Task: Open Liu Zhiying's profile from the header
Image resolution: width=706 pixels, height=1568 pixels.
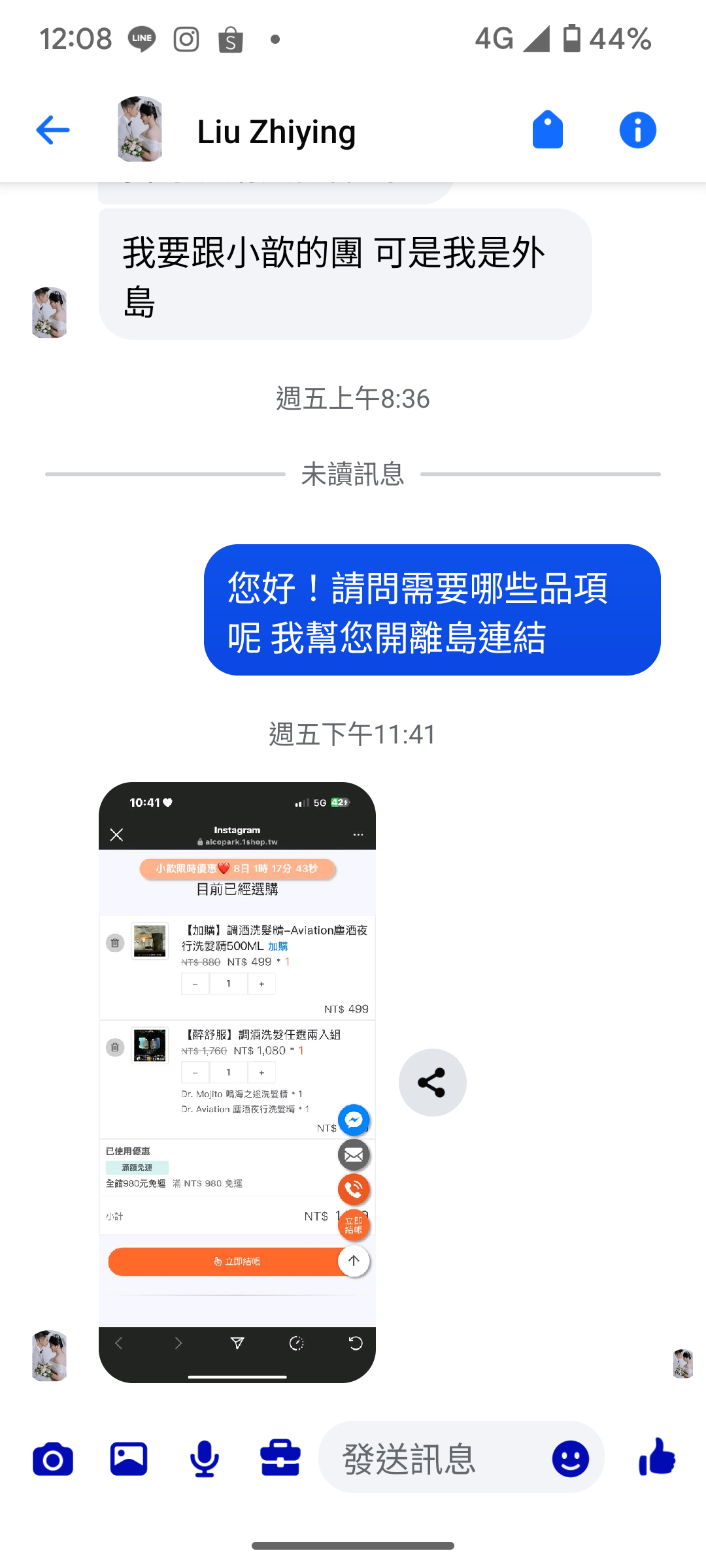Action: [x=276, y=131]
